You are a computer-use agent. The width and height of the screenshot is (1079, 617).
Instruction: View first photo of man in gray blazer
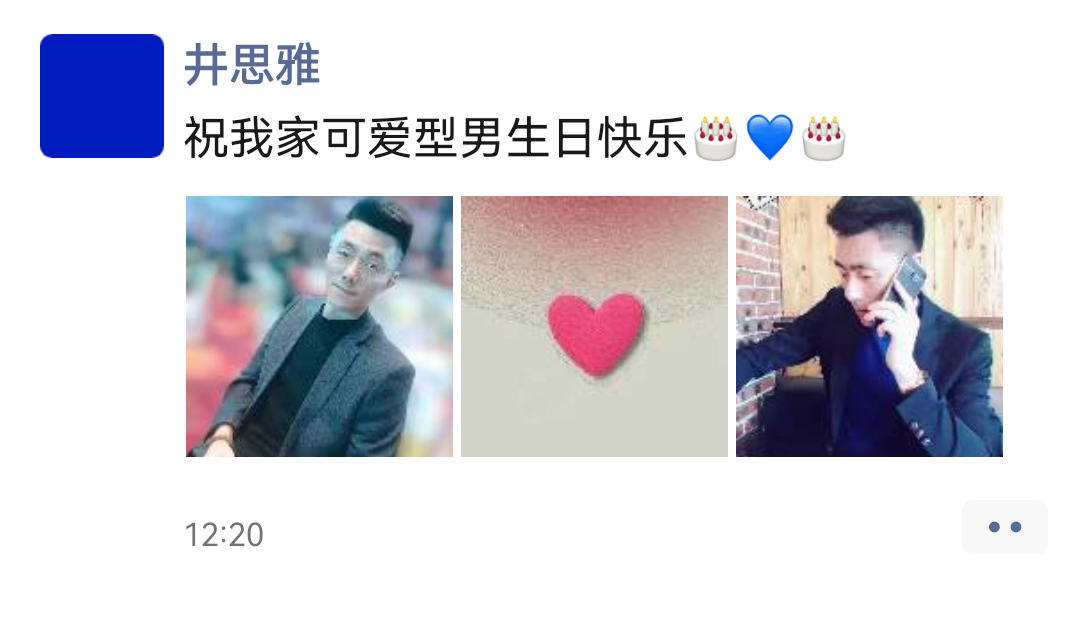pos(319,326)
